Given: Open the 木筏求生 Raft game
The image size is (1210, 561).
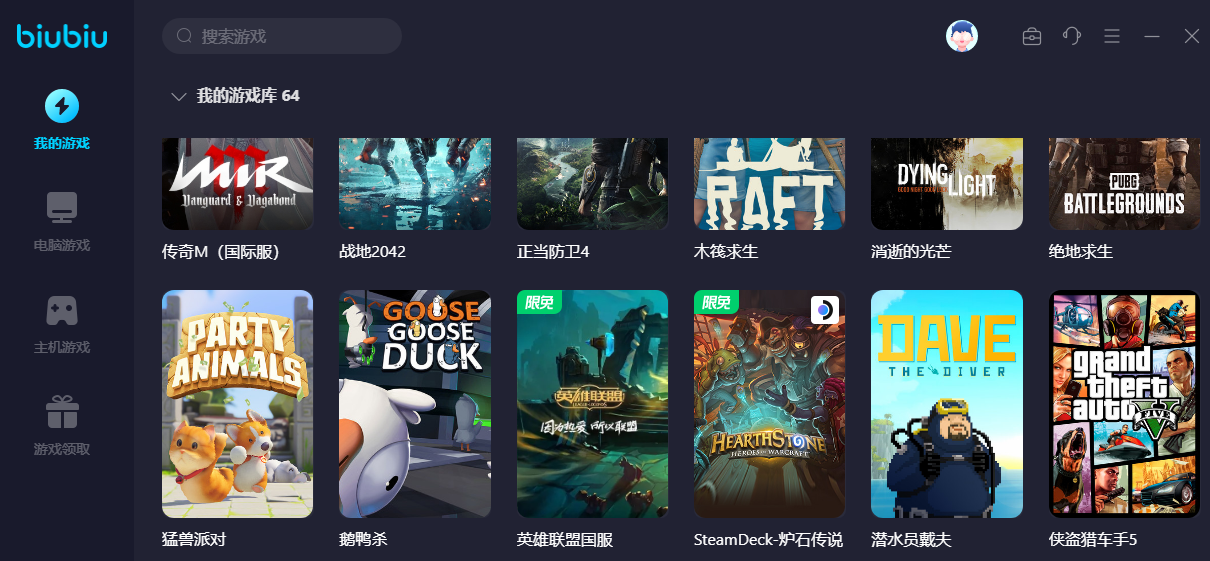Looking at the screenshot, I should click(x=770, y=185).
